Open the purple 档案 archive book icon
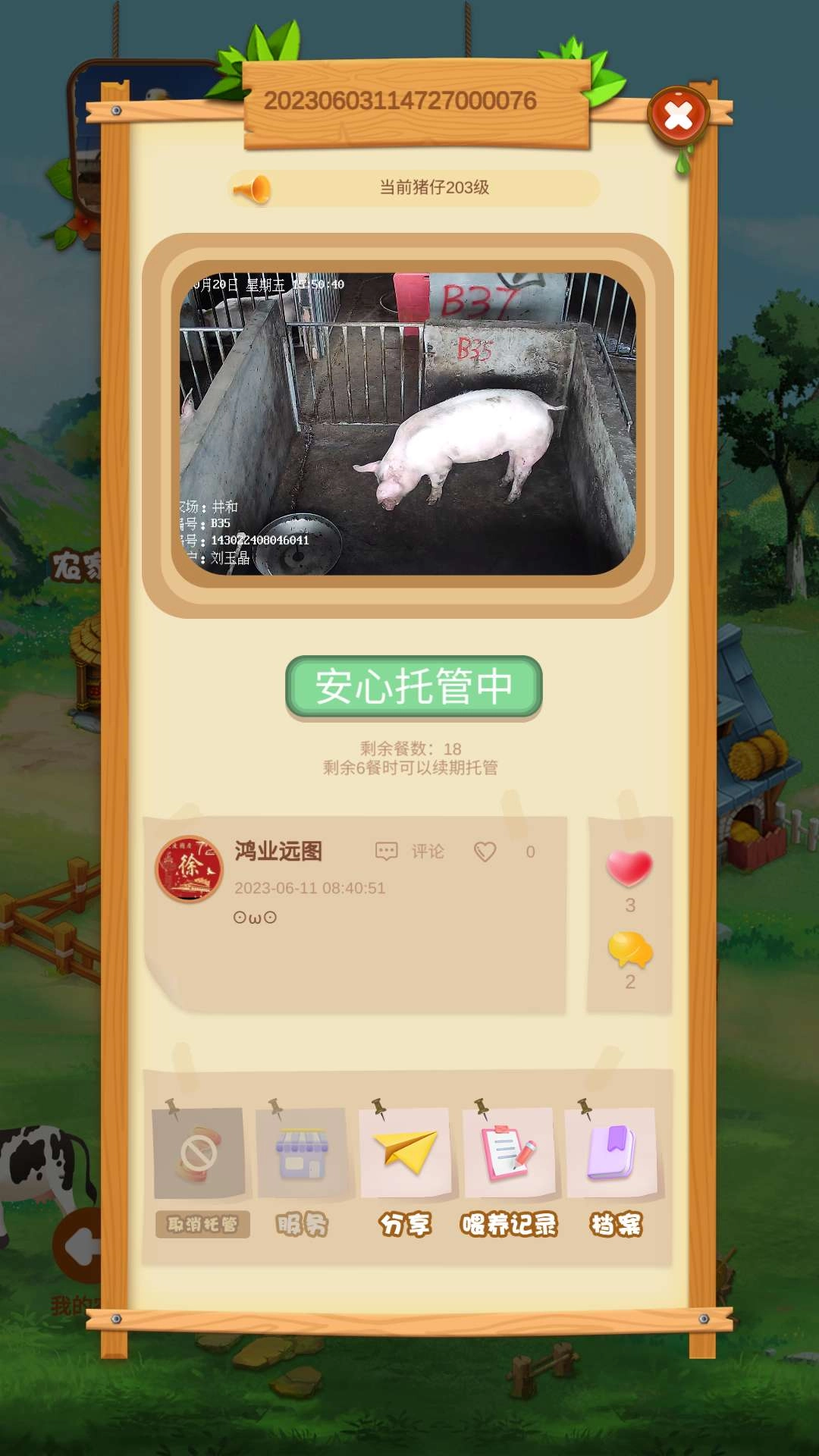The width and height of the screenshot is (819, 1456). [613, 1153]
